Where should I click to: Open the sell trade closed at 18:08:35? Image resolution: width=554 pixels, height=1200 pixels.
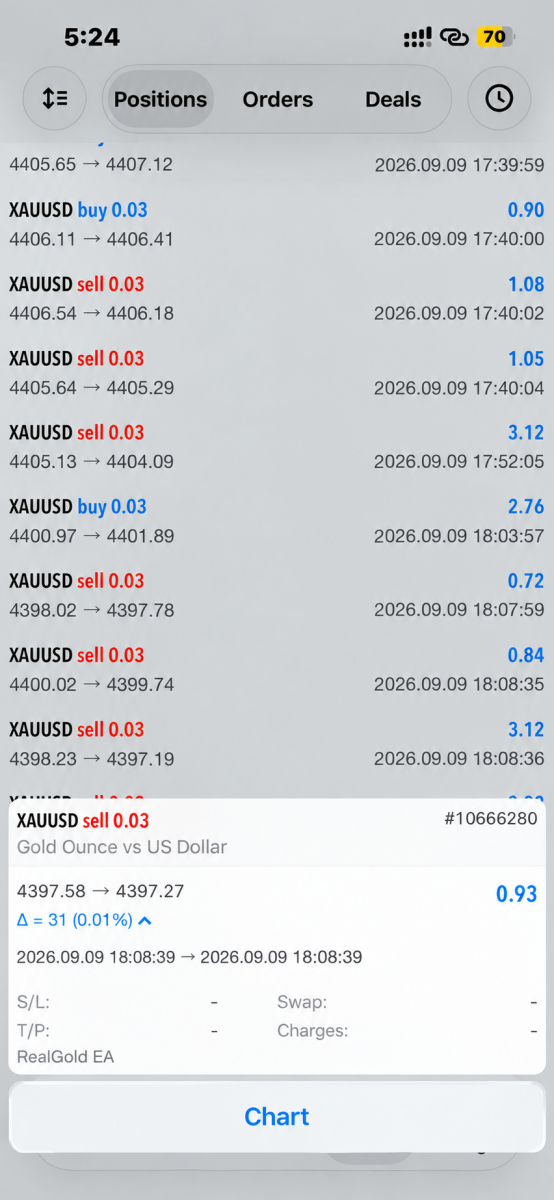point(277,670)
